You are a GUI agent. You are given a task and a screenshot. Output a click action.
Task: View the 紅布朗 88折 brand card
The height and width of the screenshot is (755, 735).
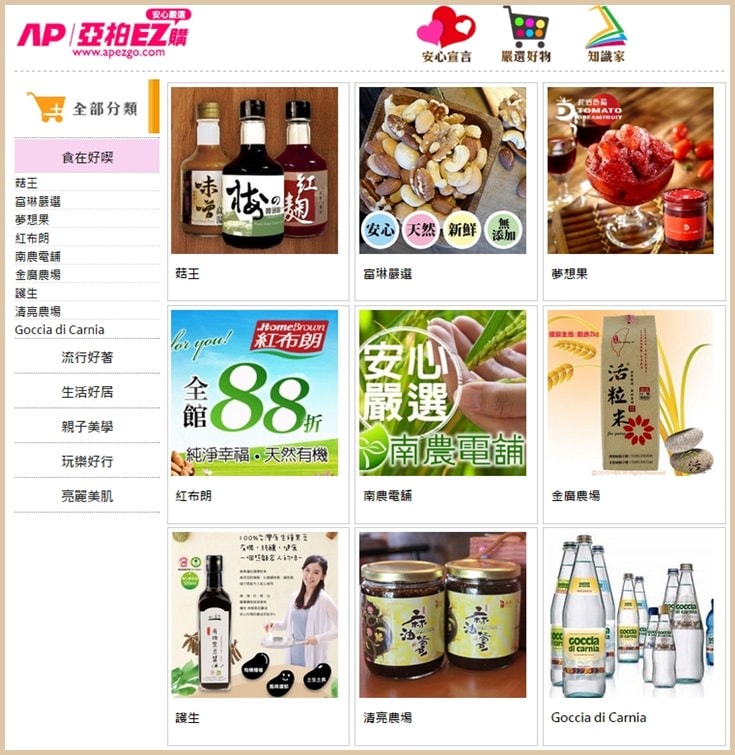(x=254, y=392)
